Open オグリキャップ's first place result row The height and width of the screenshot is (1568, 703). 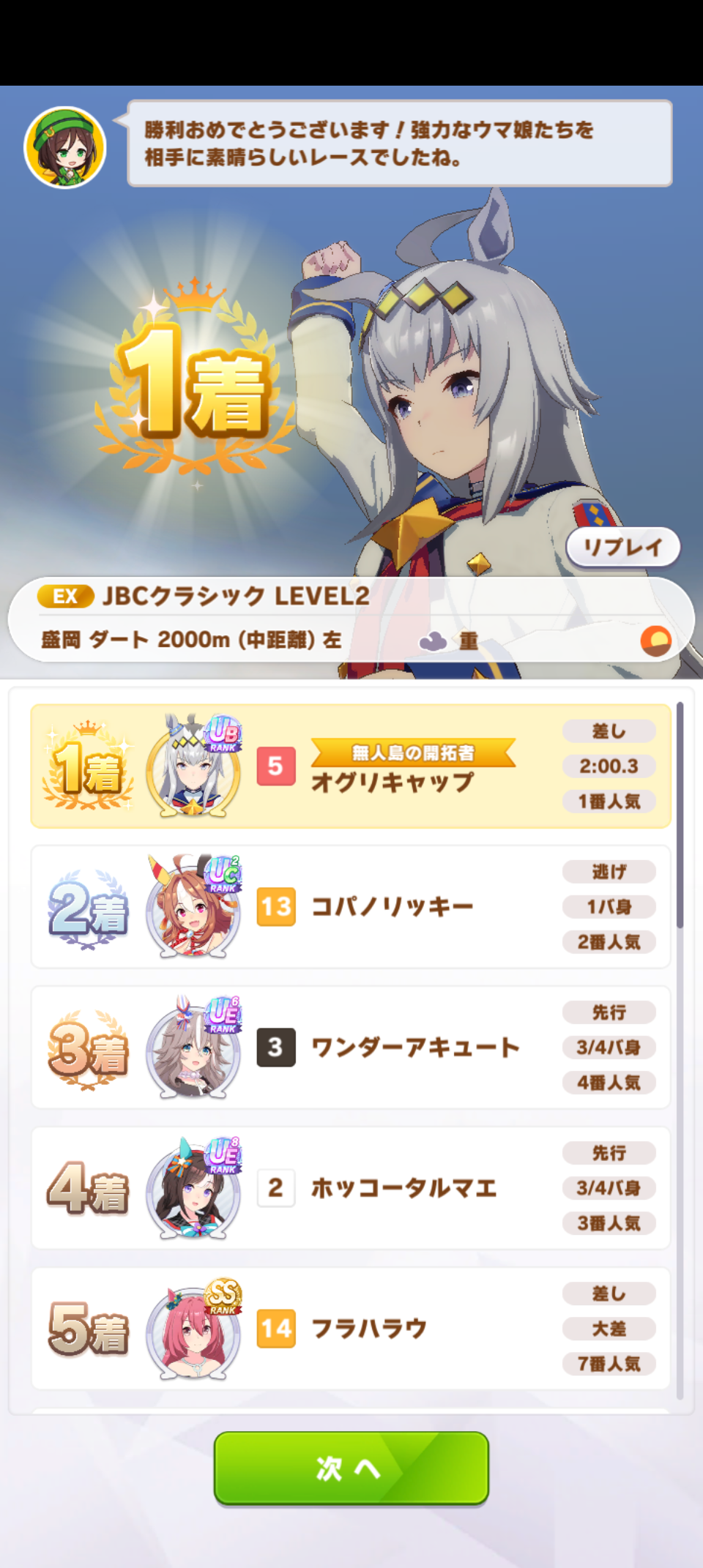351,766
